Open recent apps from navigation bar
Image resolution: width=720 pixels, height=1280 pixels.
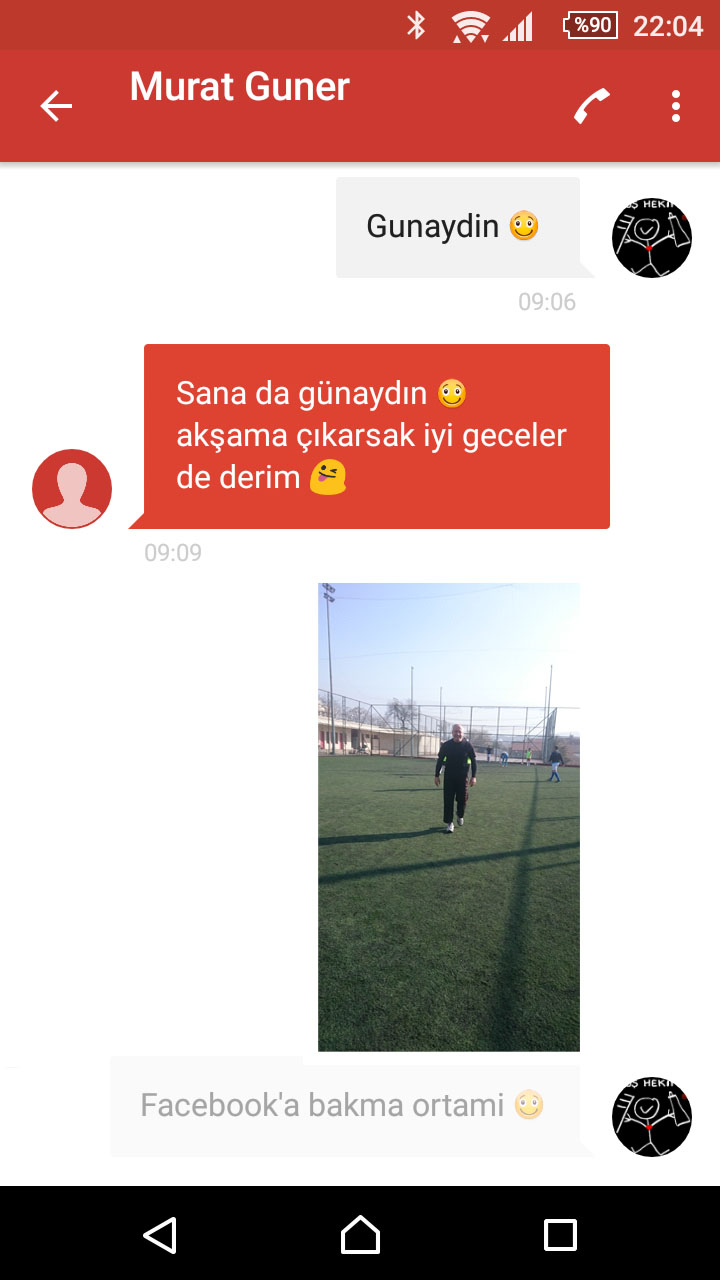[x=560, y=1234]
